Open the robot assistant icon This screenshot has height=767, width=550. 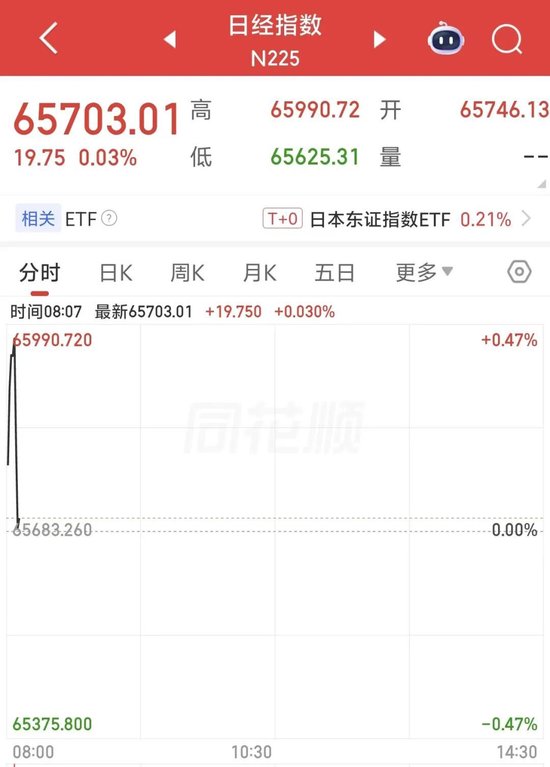click(446, 38)
